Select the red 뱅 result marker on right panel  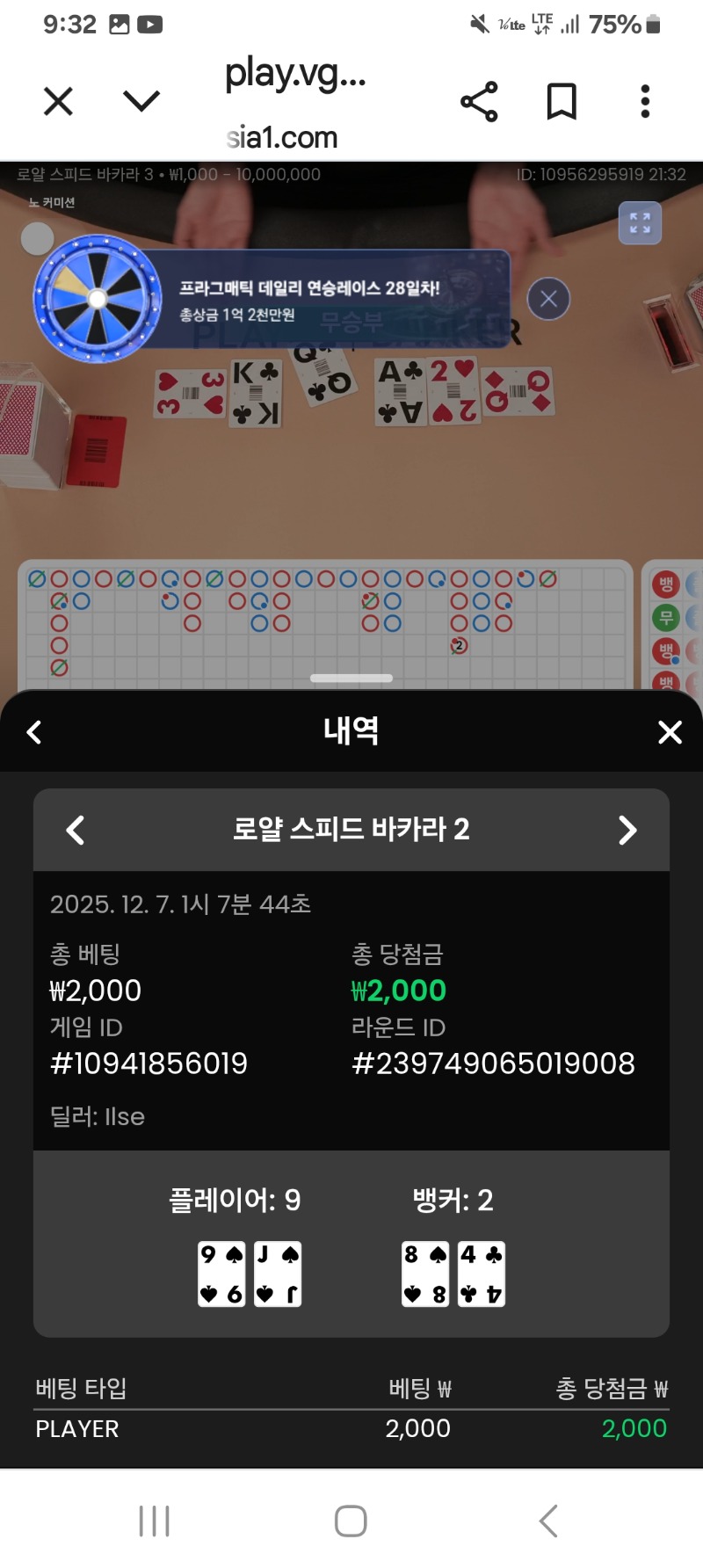[663, 584]
